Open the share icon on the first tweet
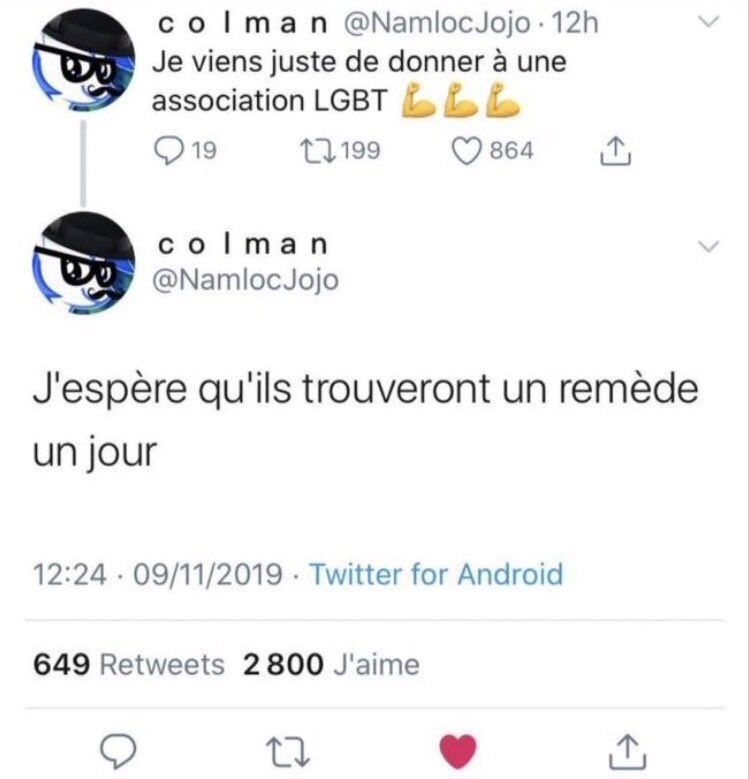This screenshot has width=749, height=779. (614, 148)
